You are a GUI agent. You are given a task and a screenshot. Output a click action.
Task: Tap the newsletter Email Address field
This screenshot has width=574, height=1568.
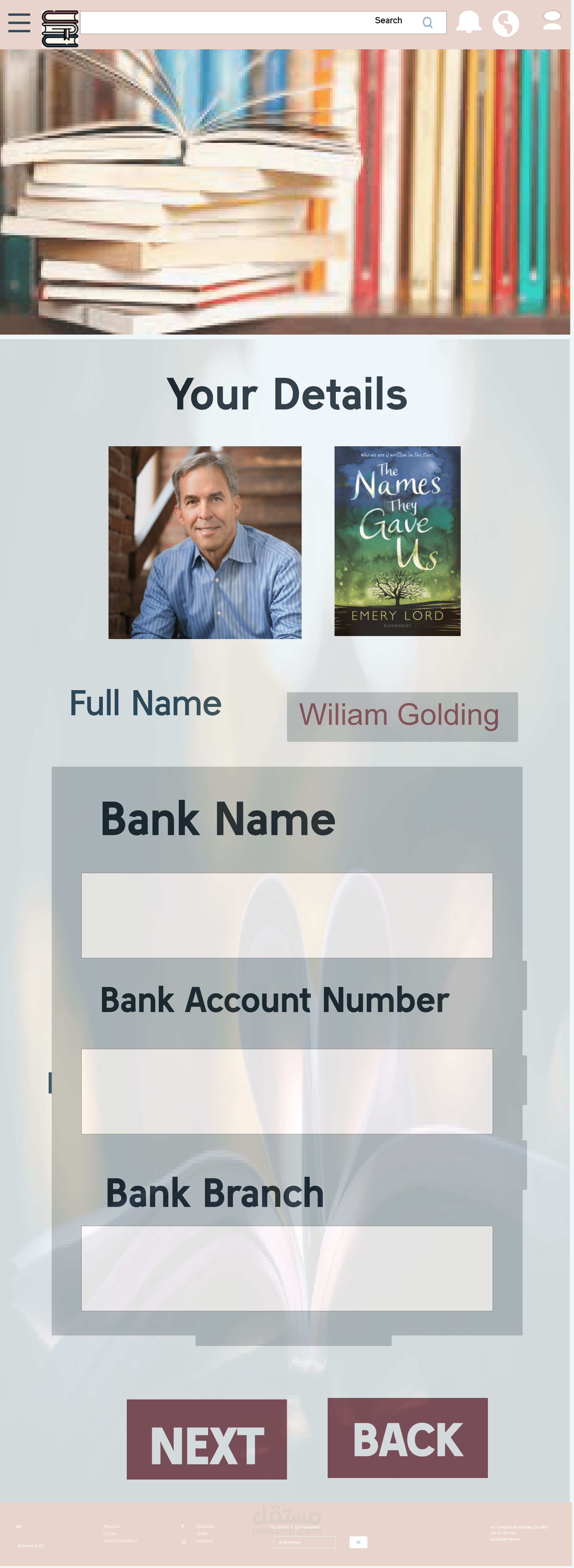point(304,1542)
